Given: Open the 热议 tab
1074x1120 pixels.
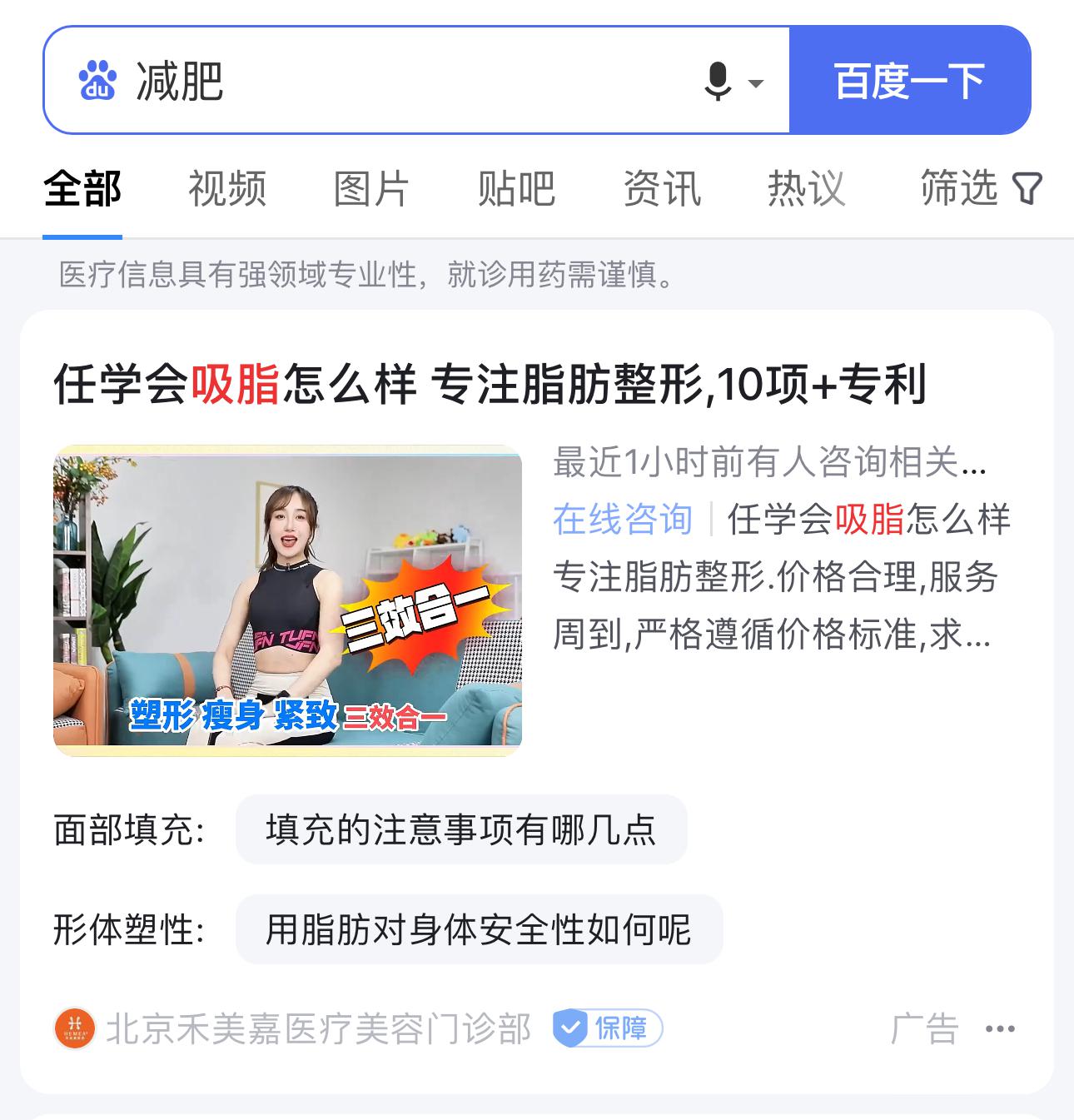Looking at the screenshot, I should coord(806,188).
